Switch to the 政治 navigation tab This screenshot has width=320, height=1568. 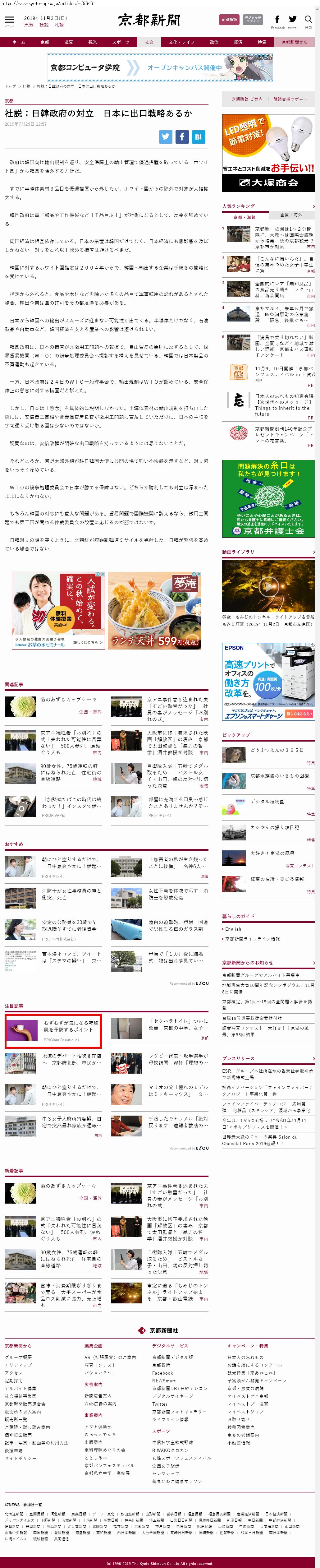coord(214,42)
